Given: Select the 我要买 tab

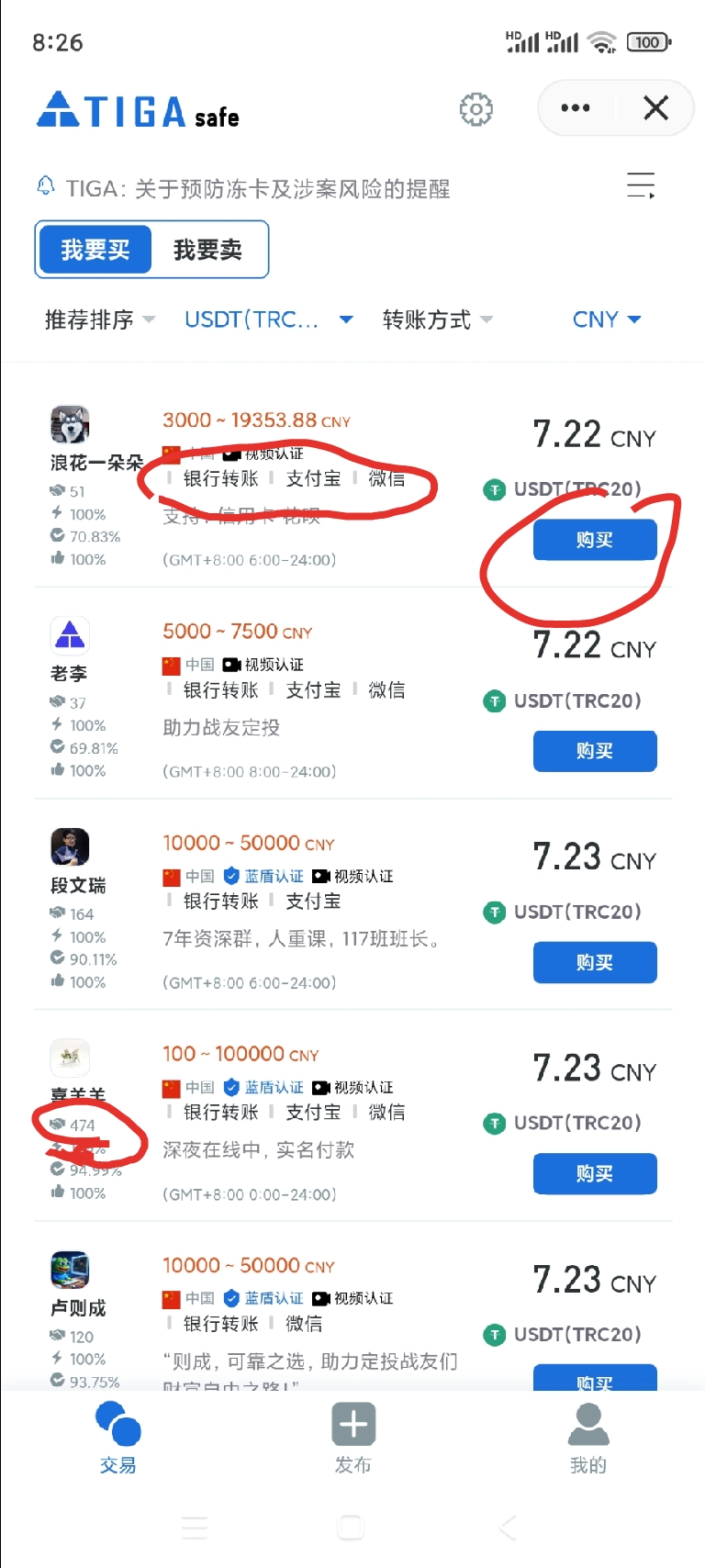Looking at the screenshot, I should point(95,250).
